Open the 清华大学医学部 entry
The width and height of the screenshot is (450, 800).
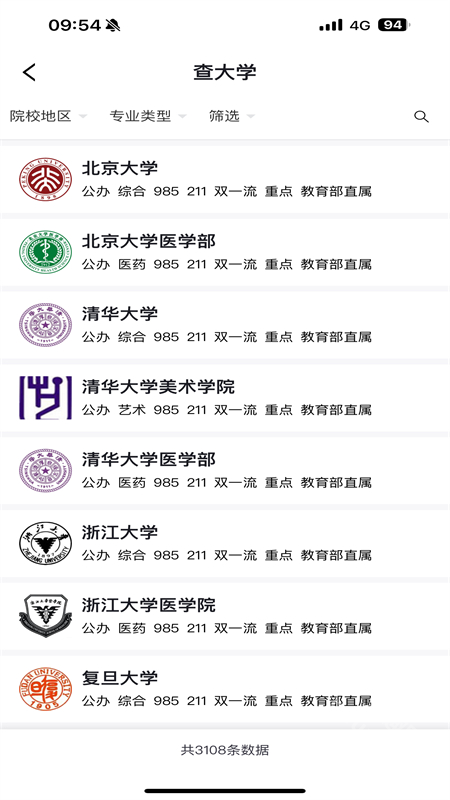coord(225,470)
